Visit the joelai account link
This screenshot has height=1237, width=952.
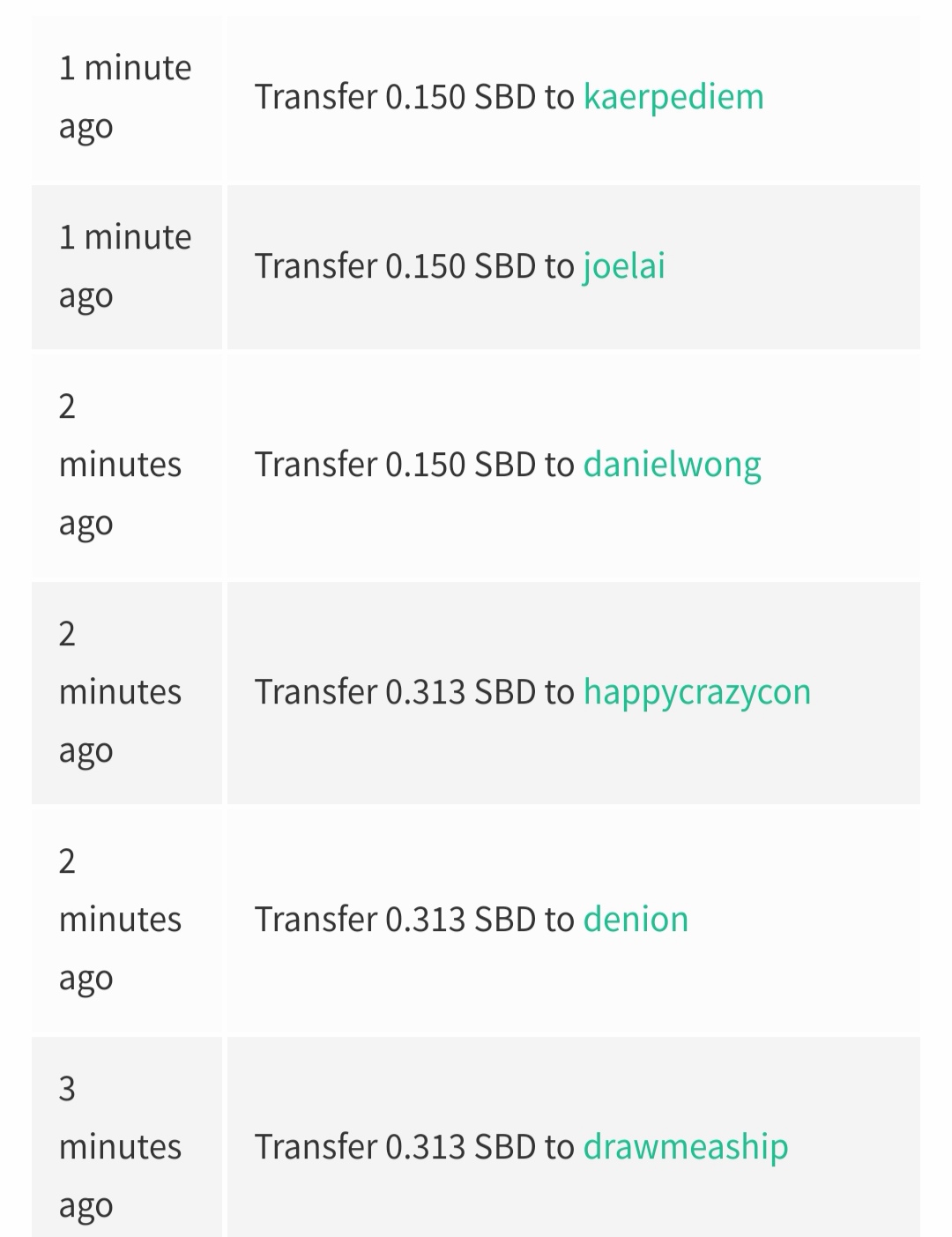click(624, 266)
